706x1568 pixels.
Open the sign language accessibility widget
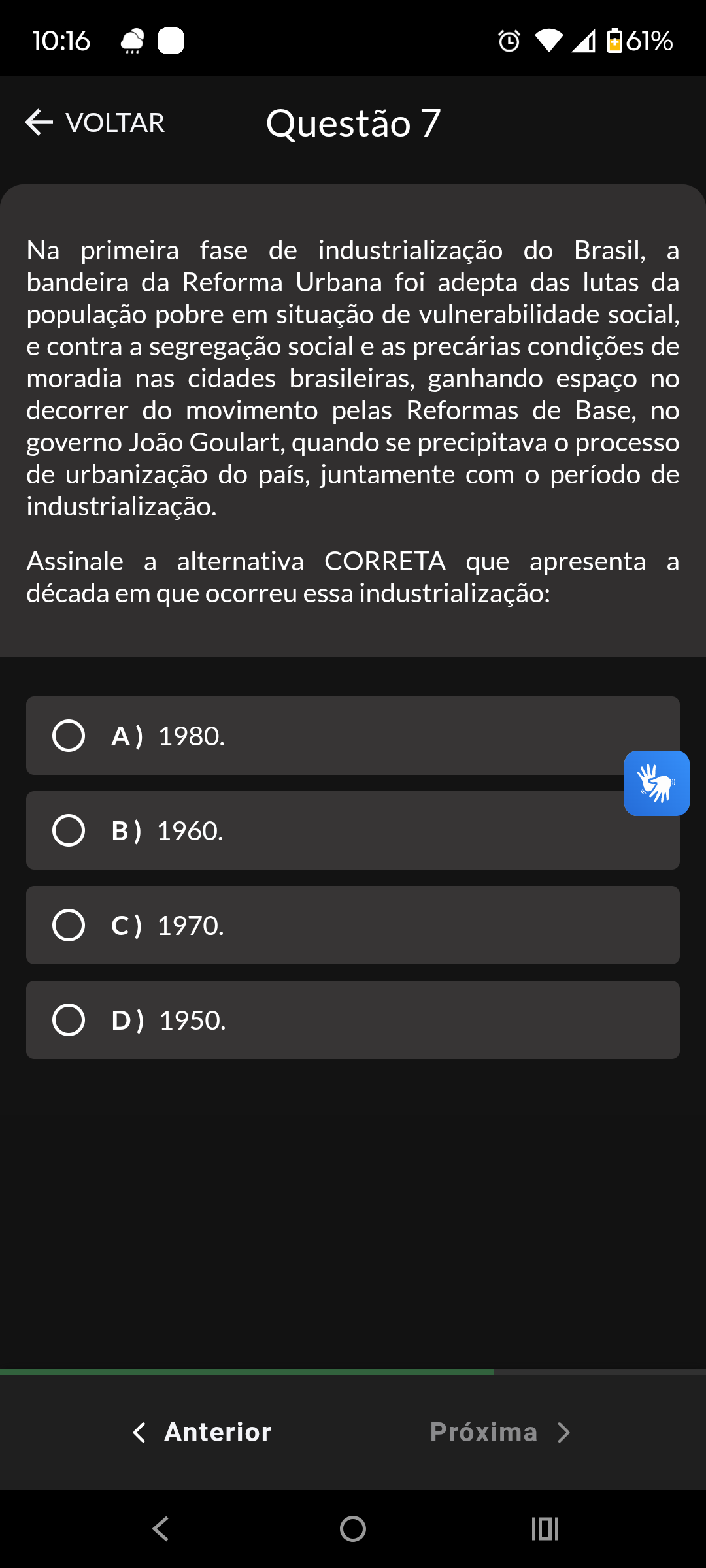point(656,783)
